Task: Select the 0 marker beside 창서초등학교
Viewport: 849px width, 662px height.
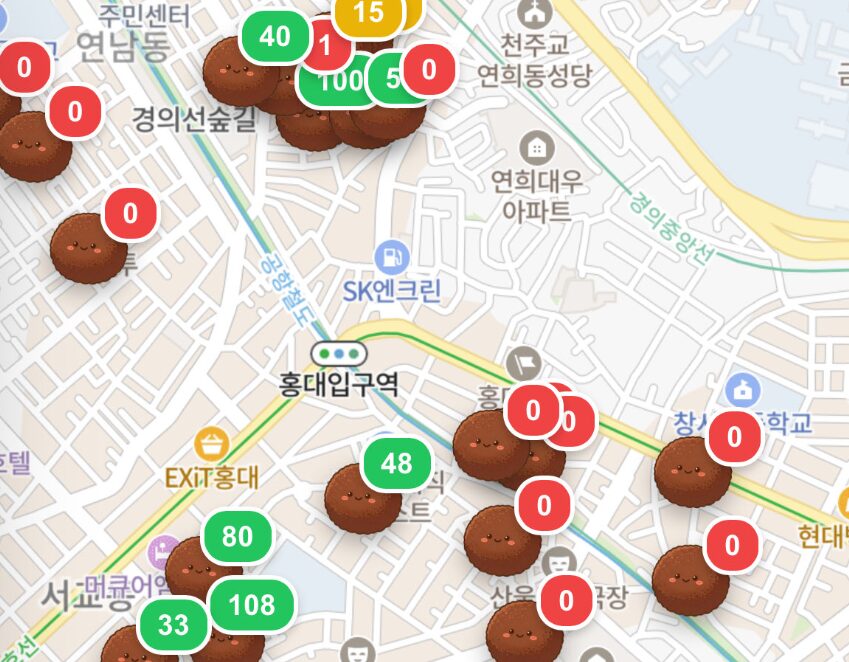Action: 734,437
